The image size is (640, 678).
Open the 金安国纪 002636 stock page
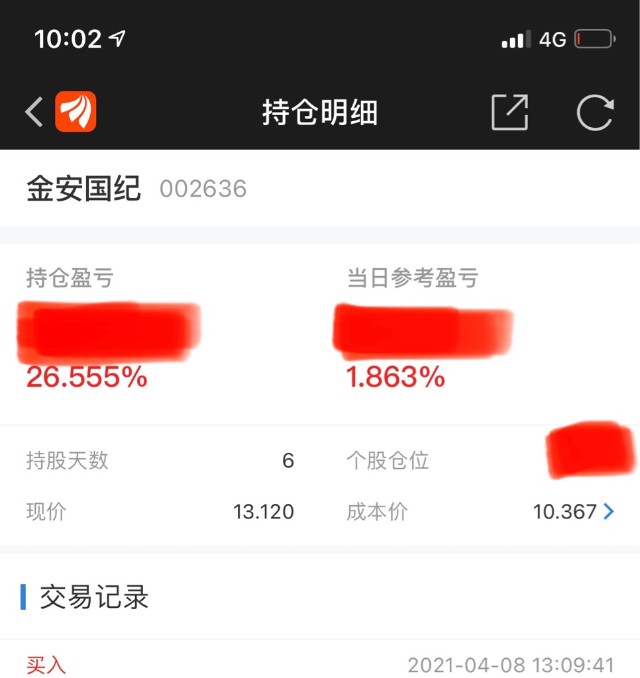click(136, 189)
